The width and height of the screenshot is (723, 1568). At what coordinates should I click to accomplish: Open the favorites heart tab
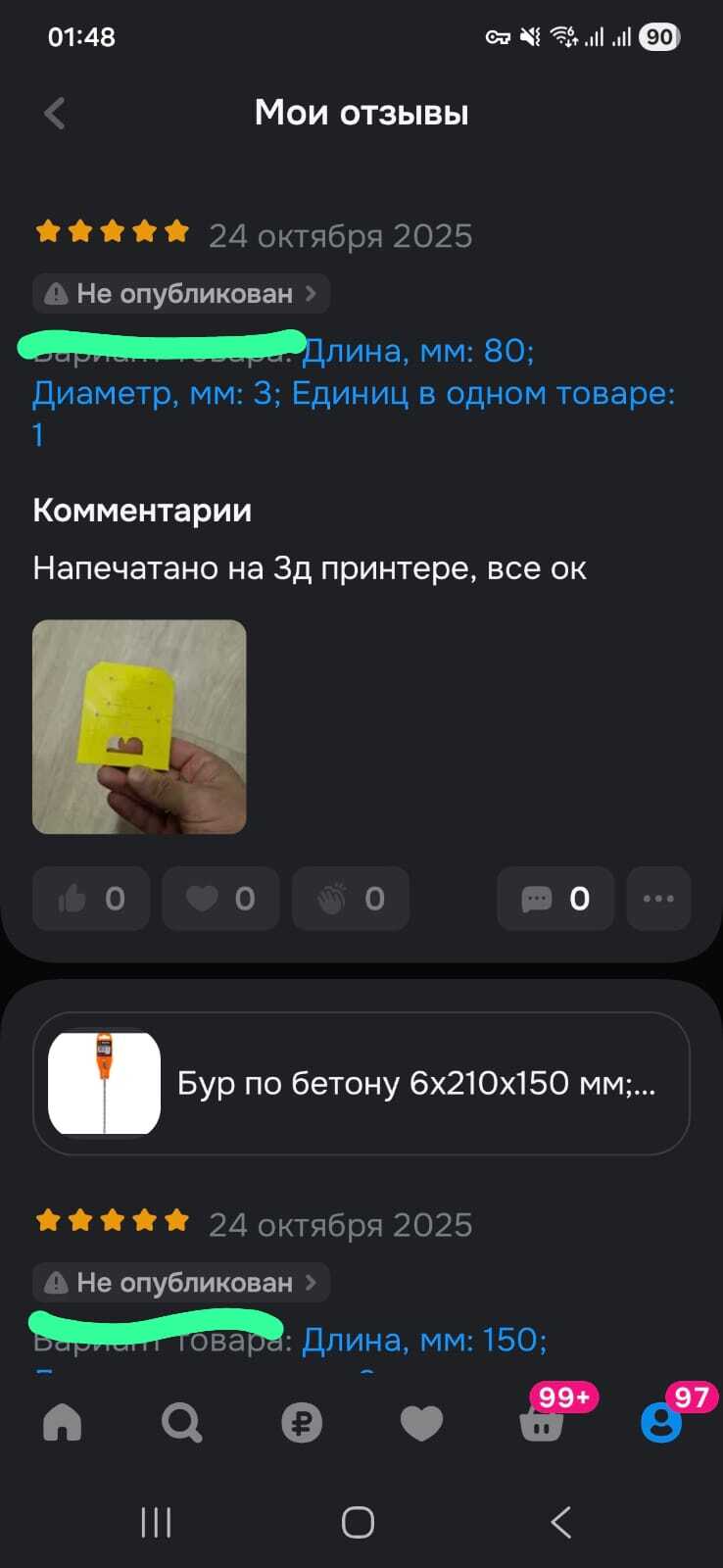pos(421,1423)
